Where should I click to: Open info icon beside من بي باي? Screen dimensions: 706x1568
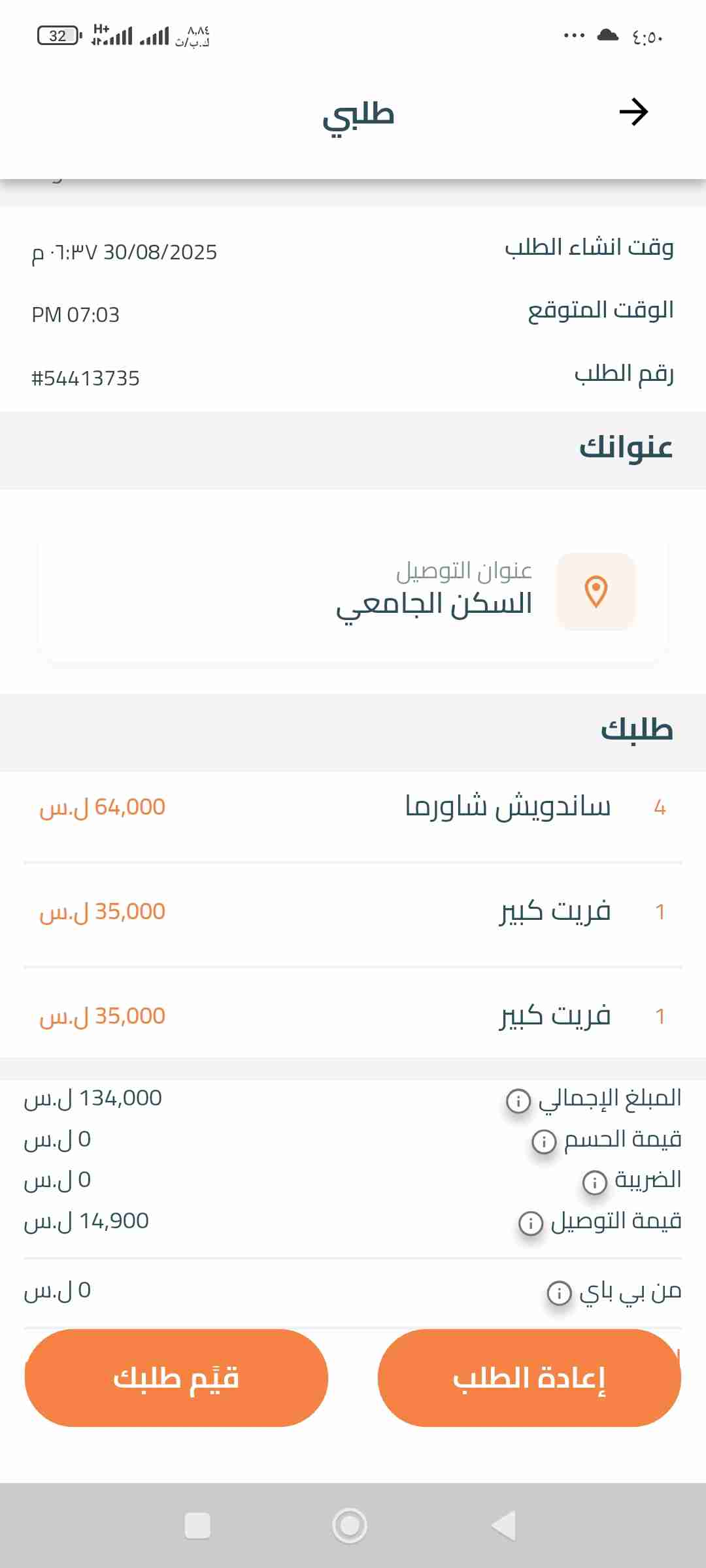click(559, 1293)
